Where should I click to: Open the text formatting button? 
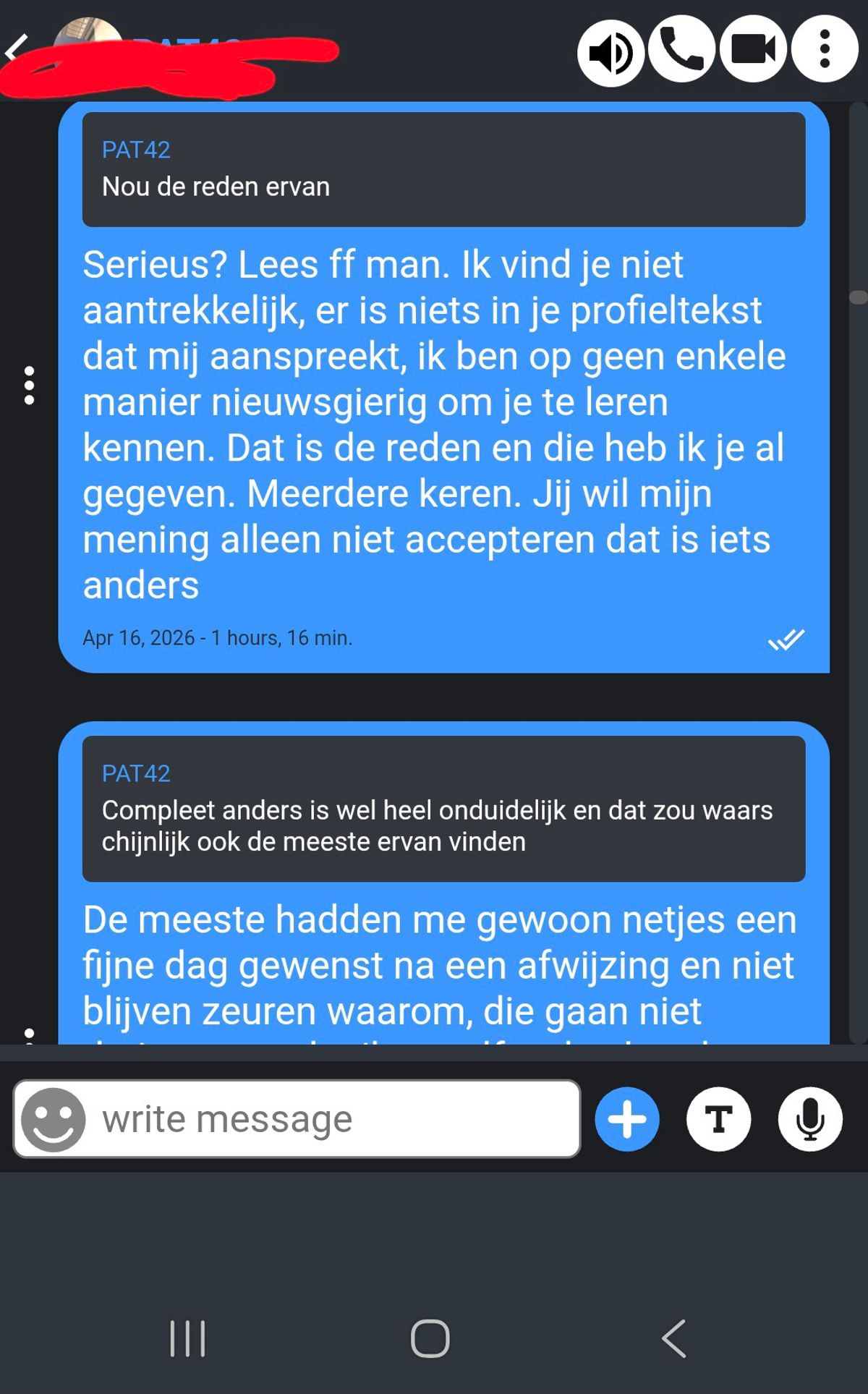point(718,1119)
